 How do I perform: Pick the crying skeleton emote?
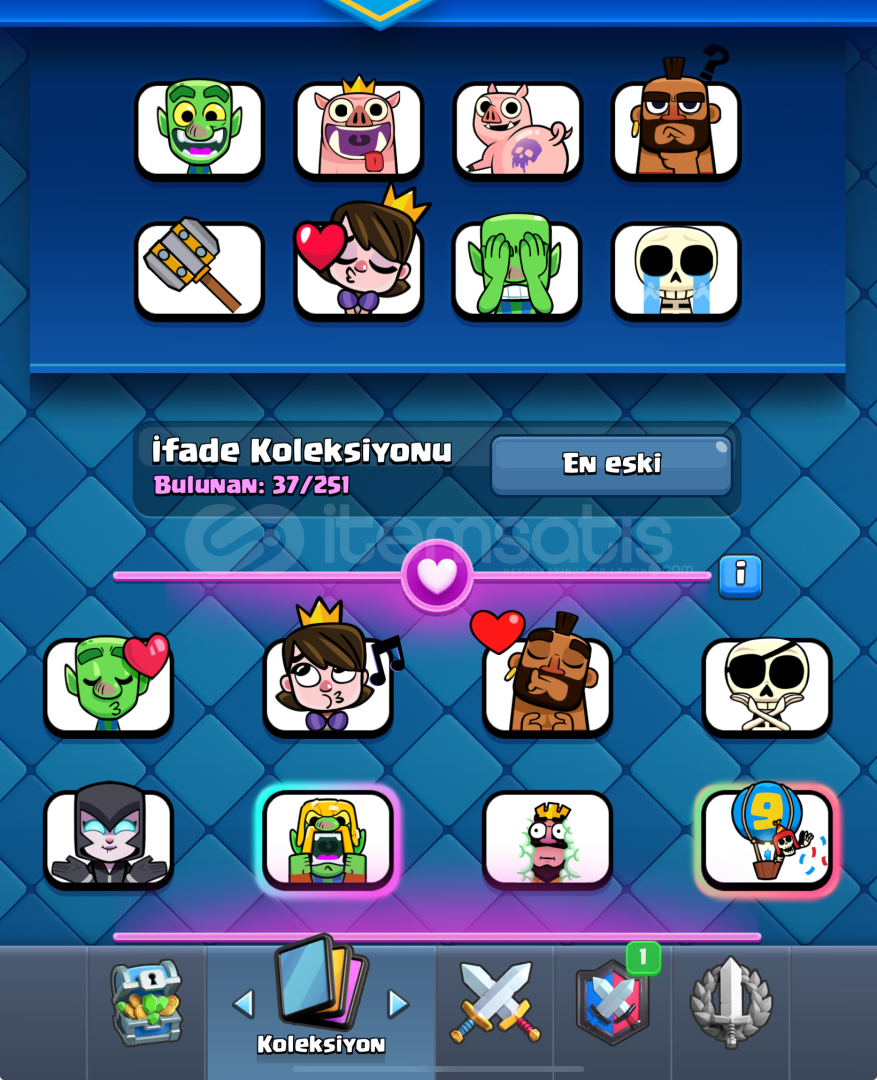click(676, 270)
